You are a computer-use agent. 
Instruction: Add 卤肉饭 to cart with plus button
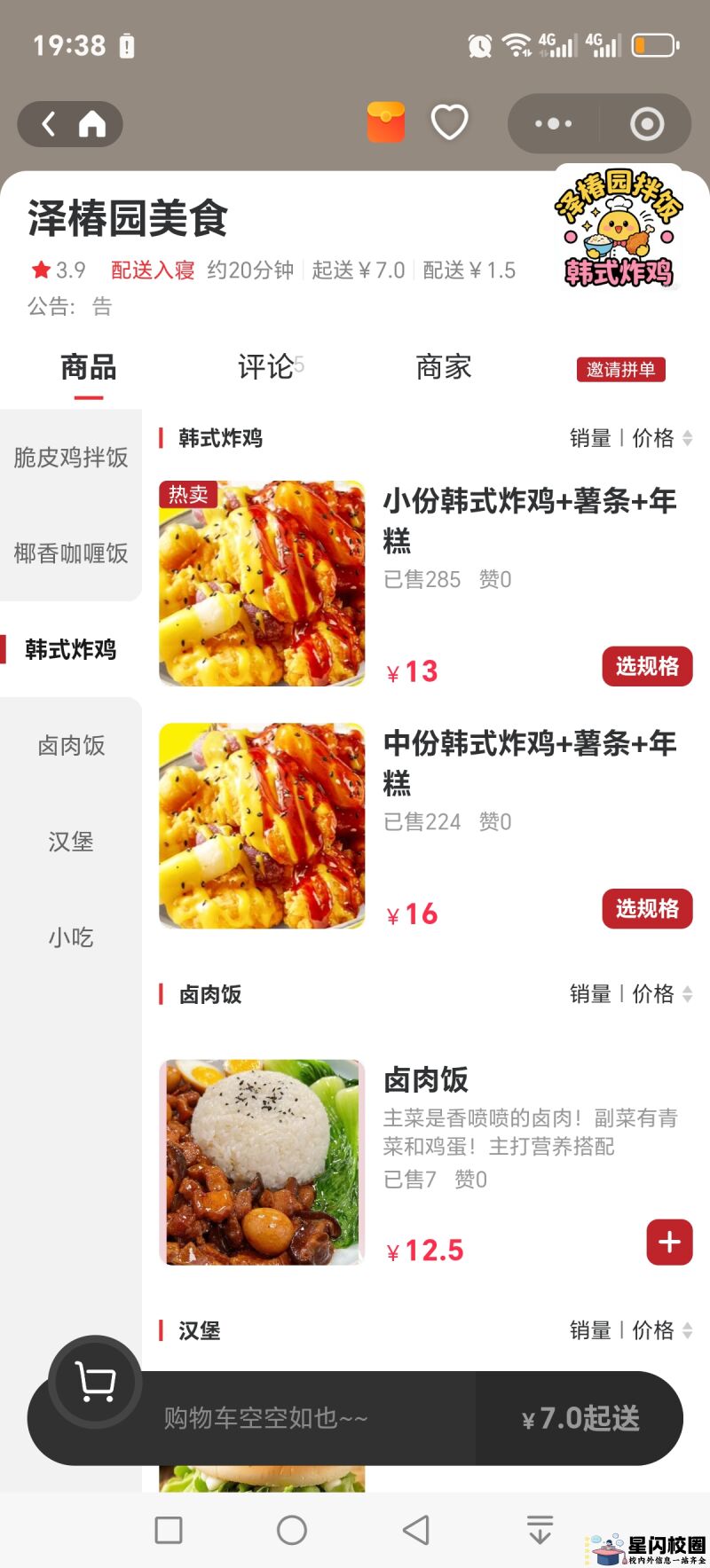(669, 1243)
